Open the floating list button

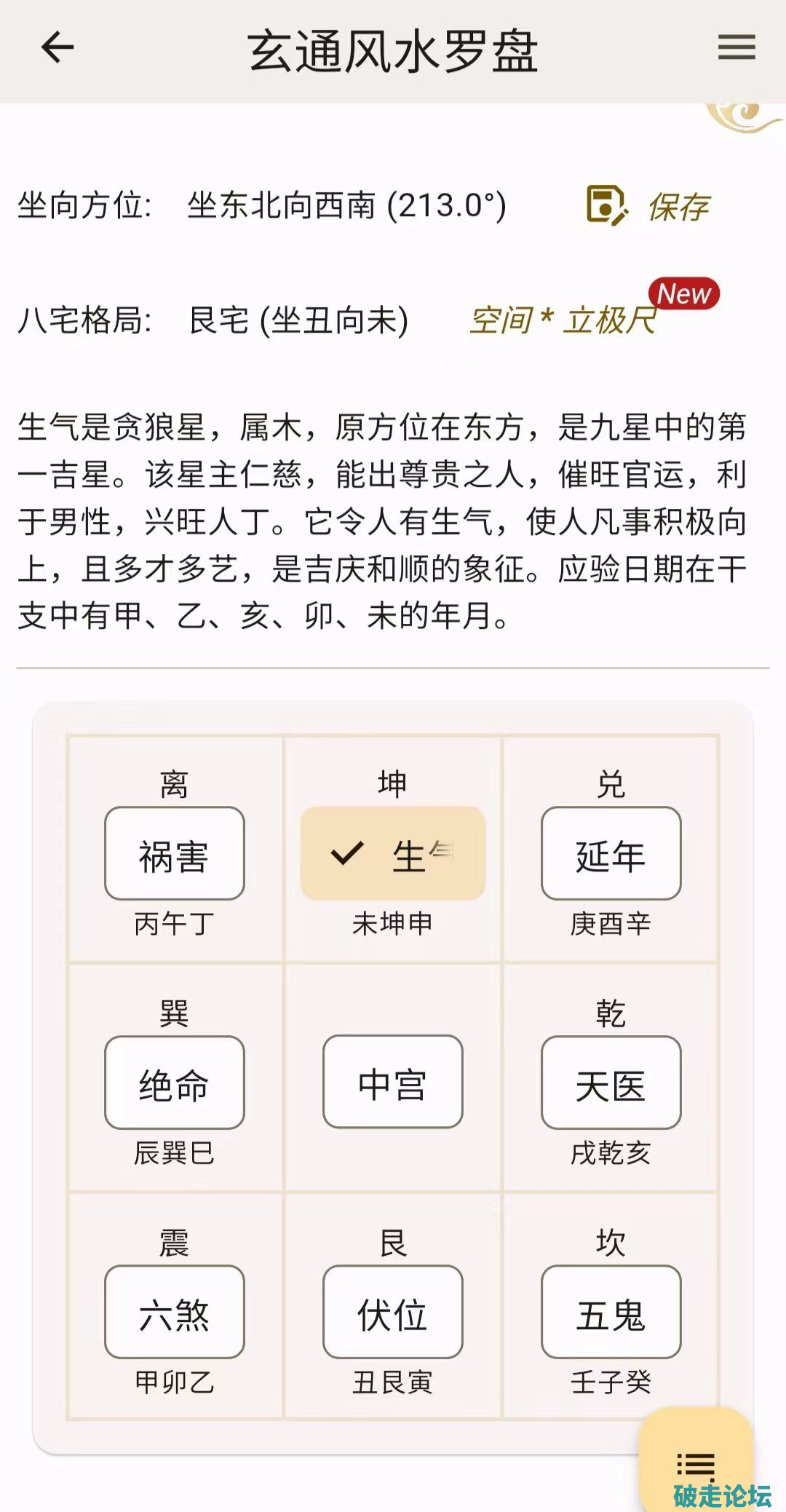point(695,1463)
